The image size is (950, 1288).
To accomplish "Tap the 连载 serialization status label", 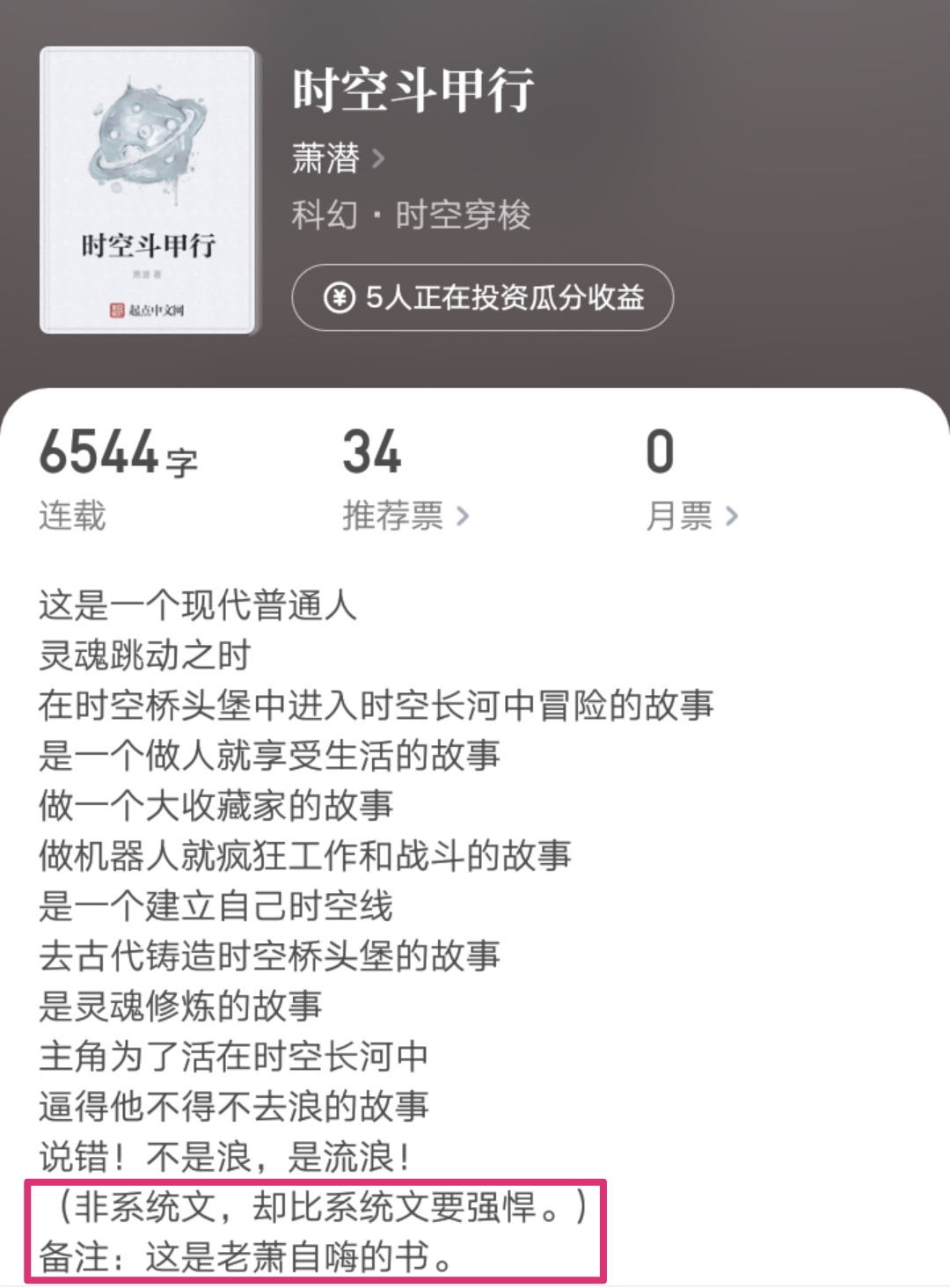I will click(73, 516).
